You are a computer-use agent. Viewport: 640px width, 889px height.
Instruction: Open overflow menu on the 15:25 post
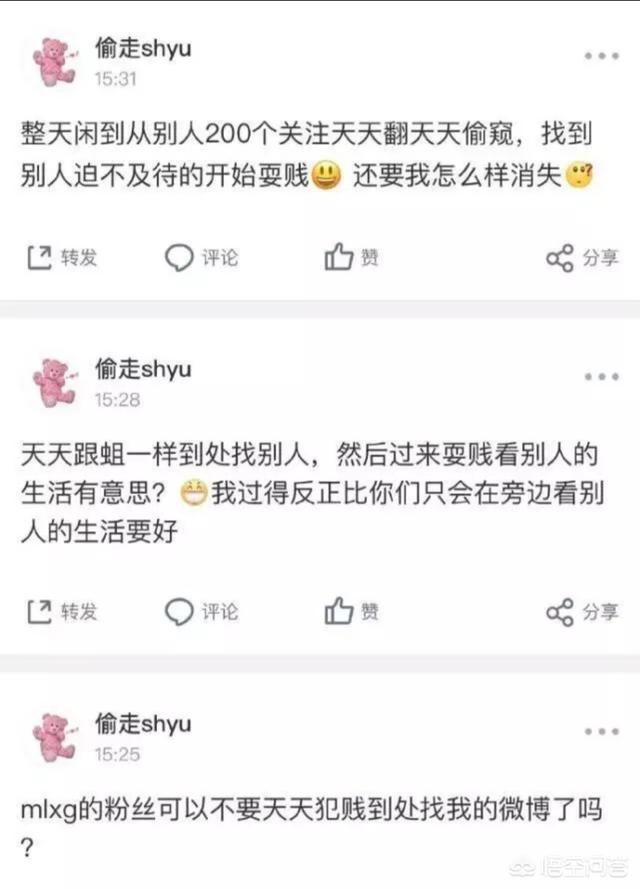(x=602, y=731)
